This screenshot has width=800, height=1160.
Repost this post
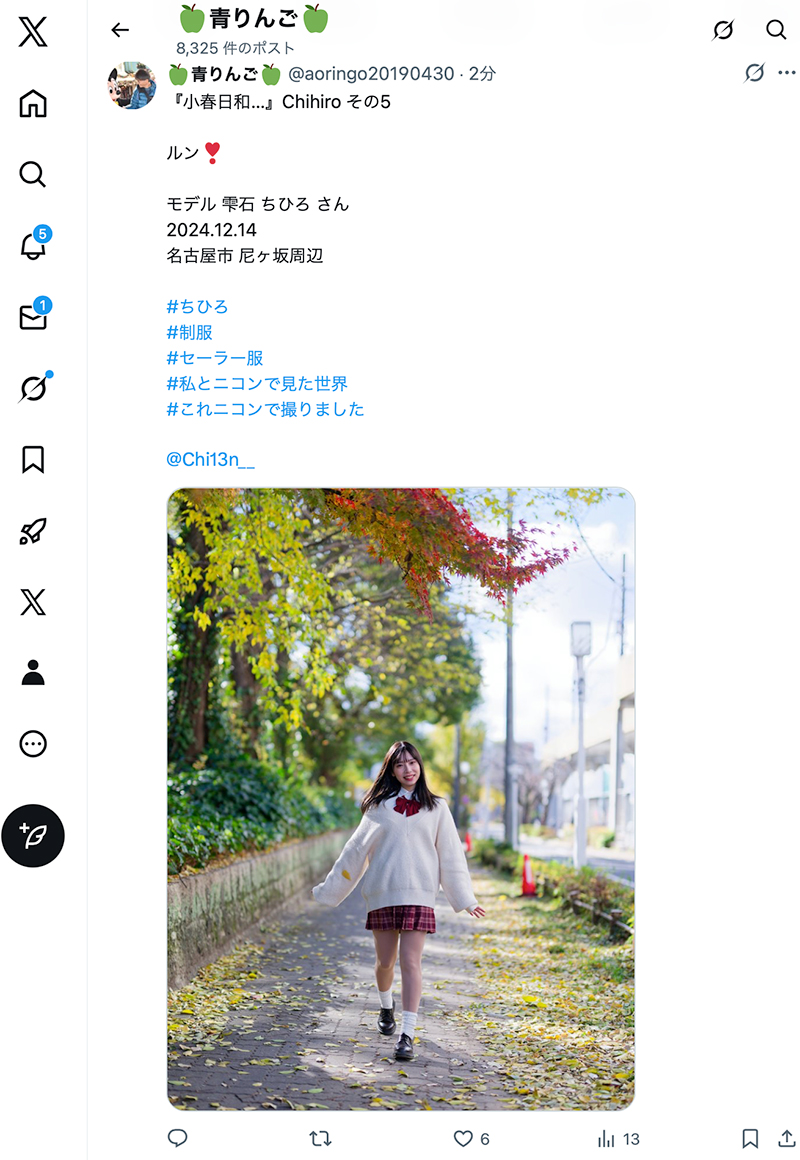tap(320, 1138)
